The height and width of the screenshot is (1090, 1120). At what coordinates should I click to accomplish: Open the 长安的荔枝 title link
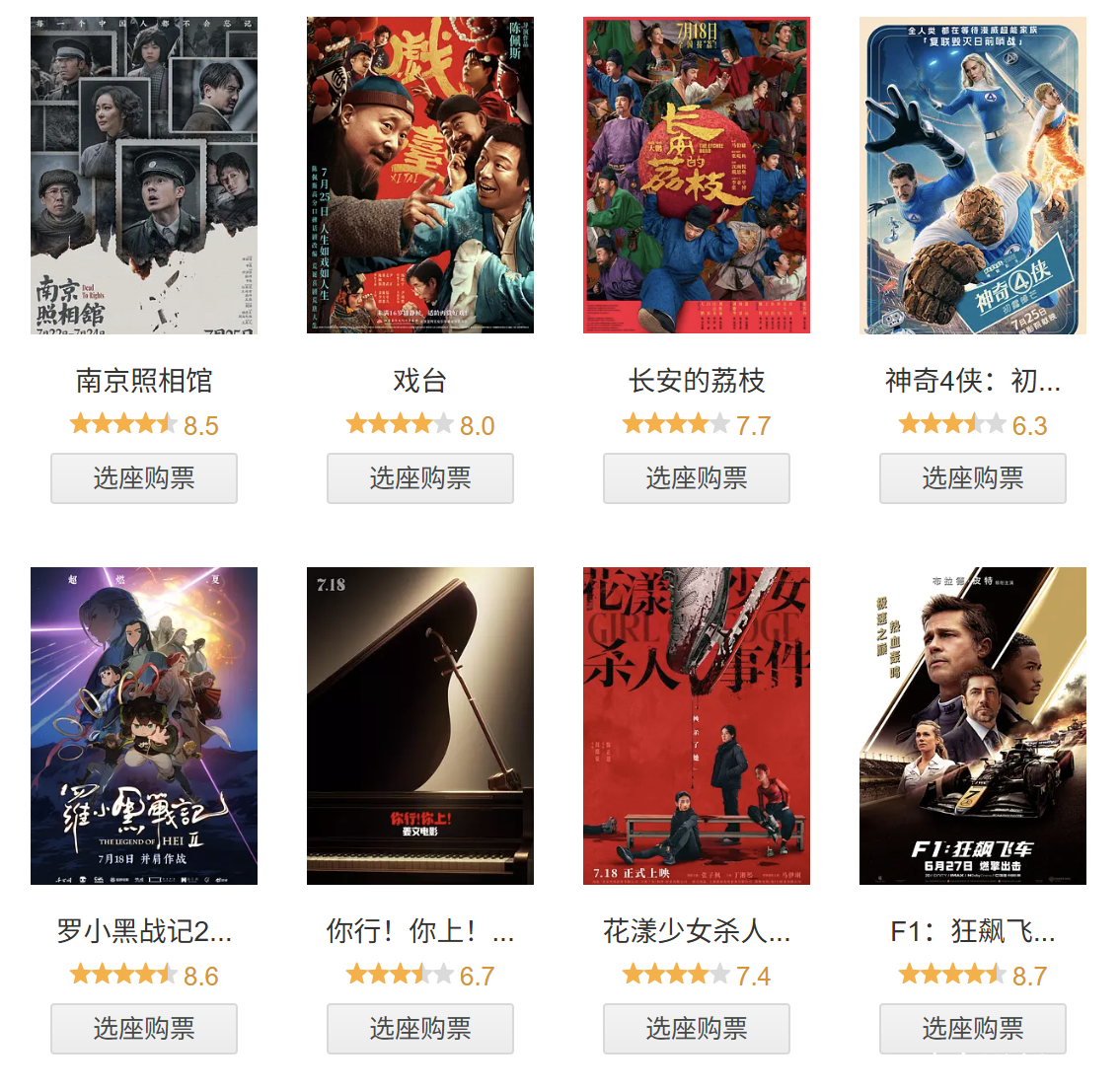(697, 381)
